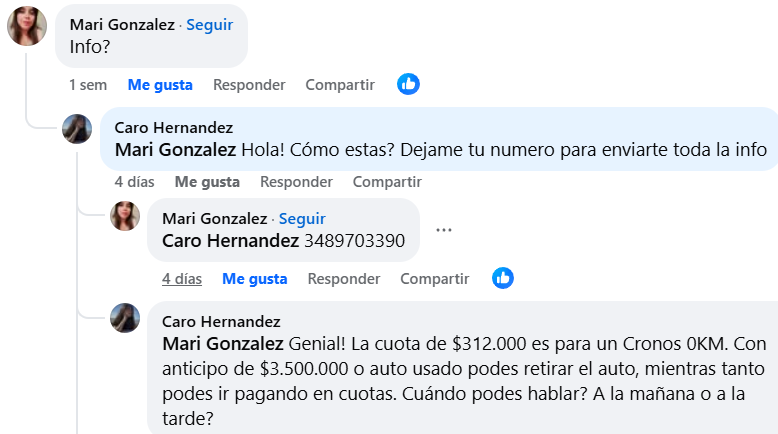Reply to Mari Gonzalez's Info? comment
This screenshot has width=778, height=434.
(249, 85)
